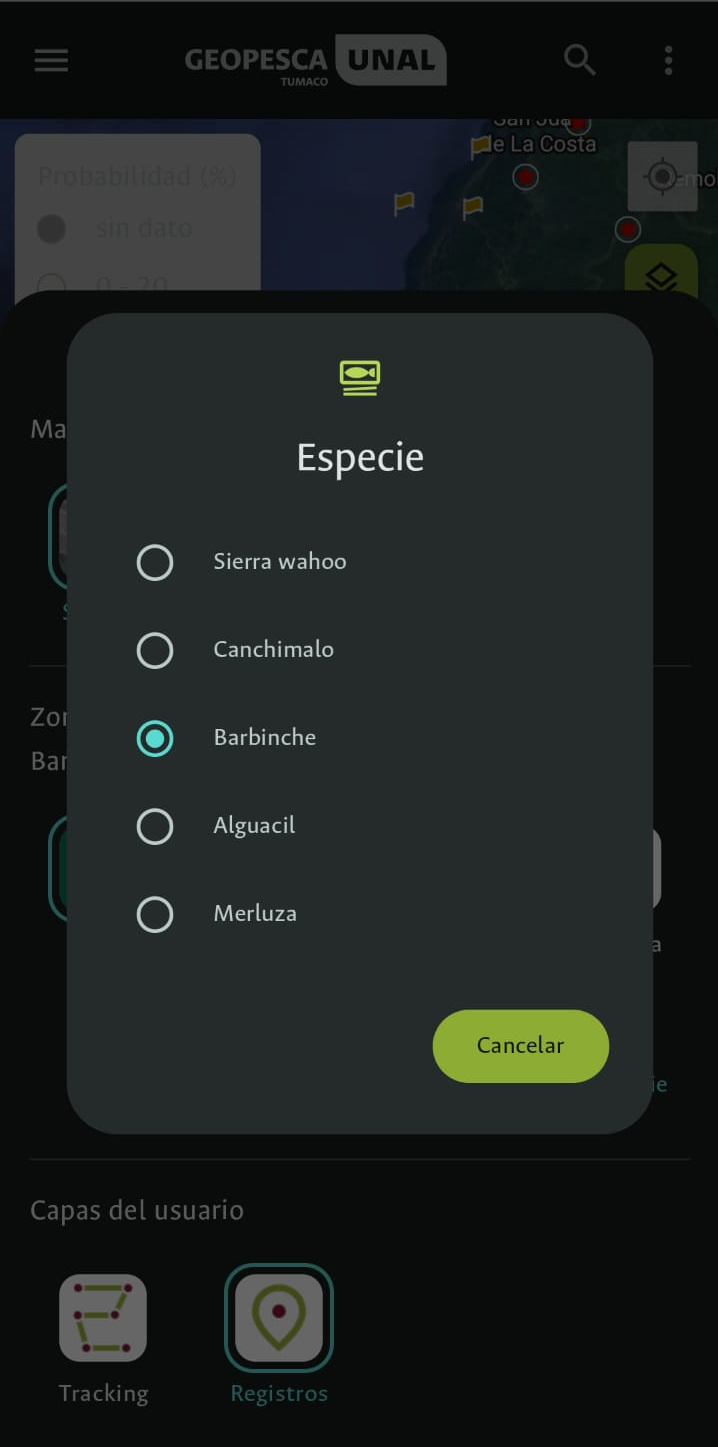Image resolution: width=718 pixels, height=1447 pixels.
Task: Choose Canchimalo from the species list
Action: tap(155, 651)
